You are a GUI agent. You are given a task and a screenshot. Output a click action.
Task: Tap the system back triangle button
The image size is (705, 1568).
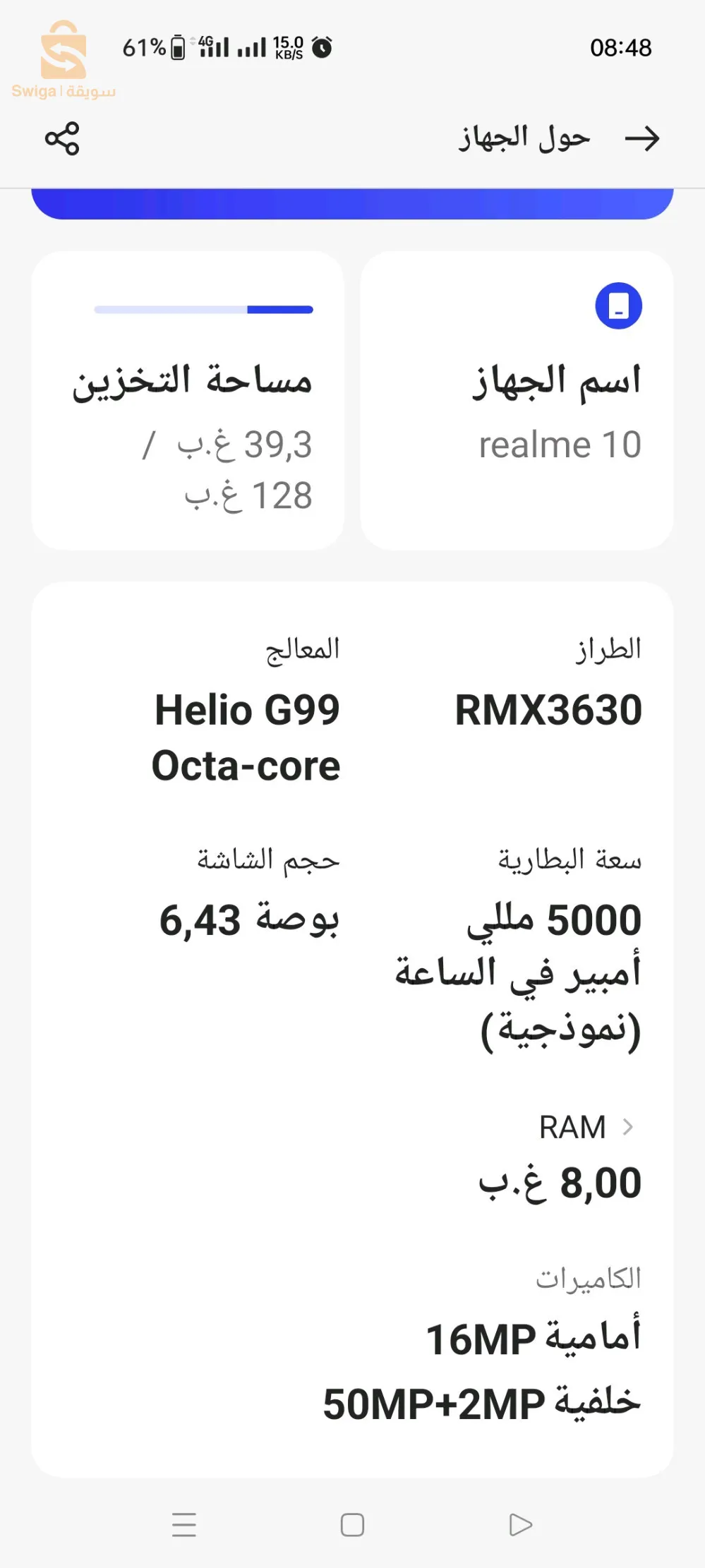520,1524
